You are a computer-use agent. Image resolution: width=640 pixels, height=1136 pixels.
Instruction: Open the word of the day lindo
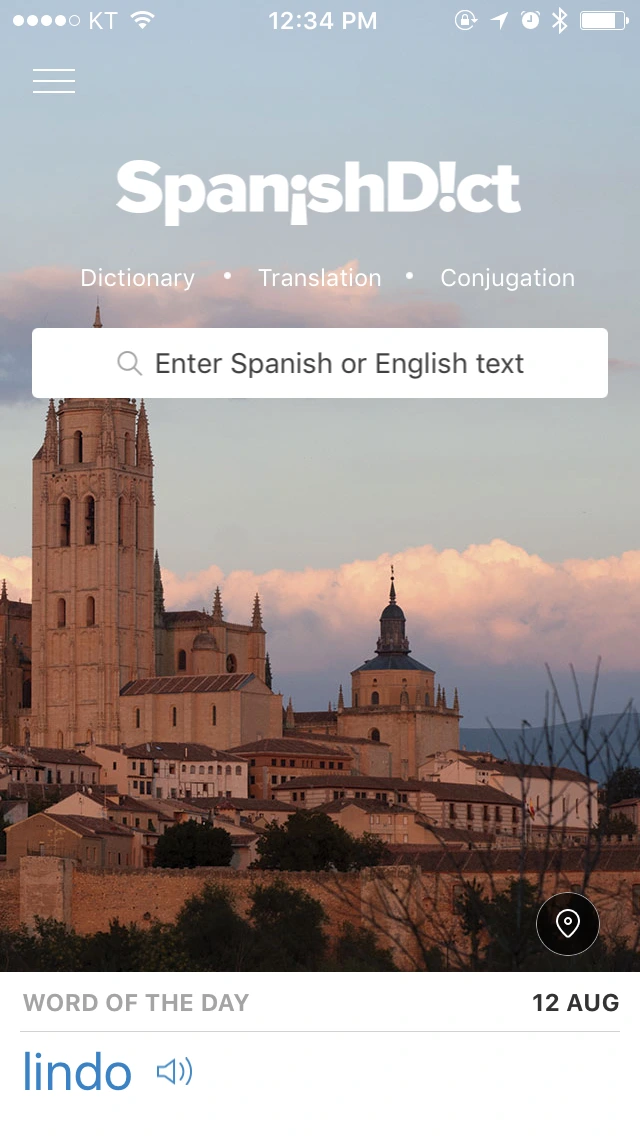point(78,1072)
